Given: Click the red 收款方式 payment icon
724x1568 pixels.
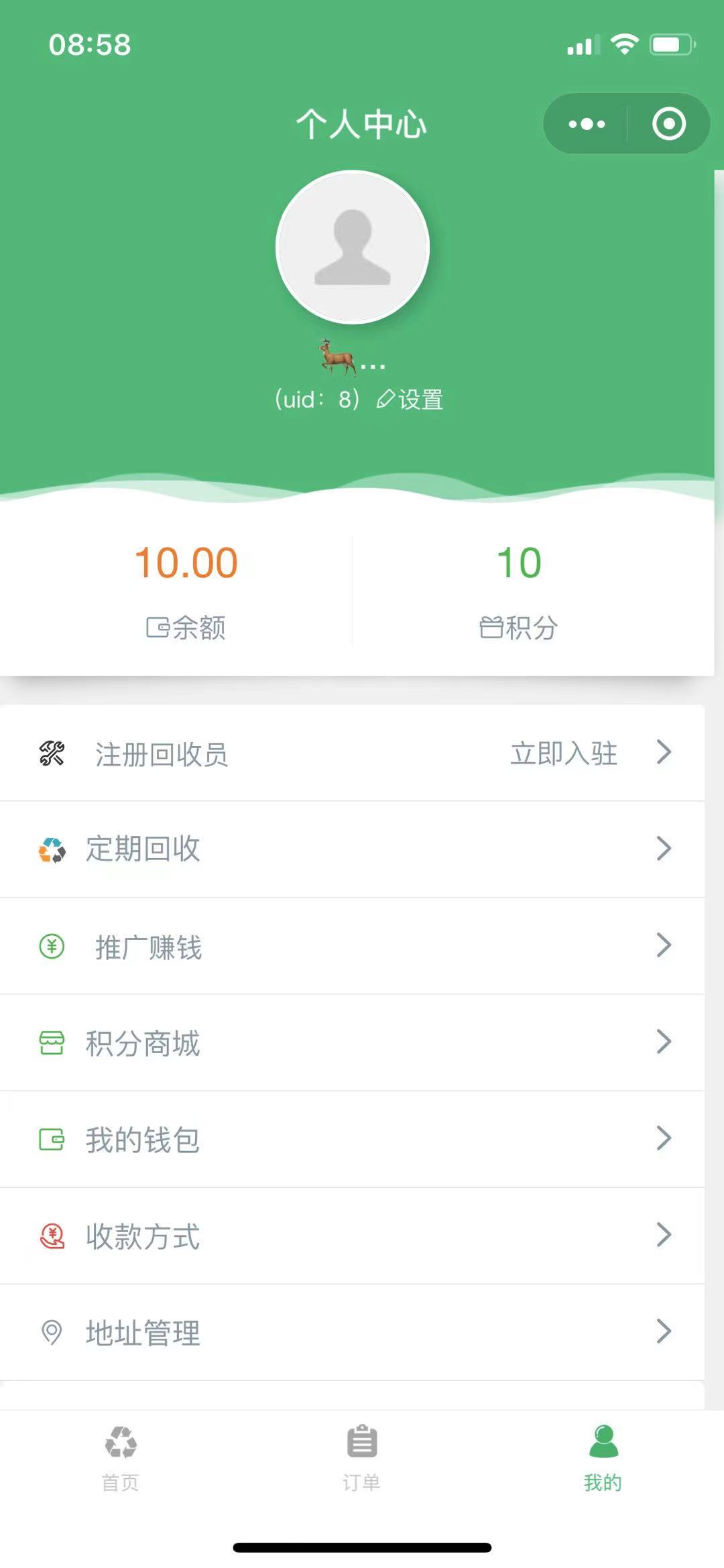Looking at the screenshot, I should [x=52, y=1235].
